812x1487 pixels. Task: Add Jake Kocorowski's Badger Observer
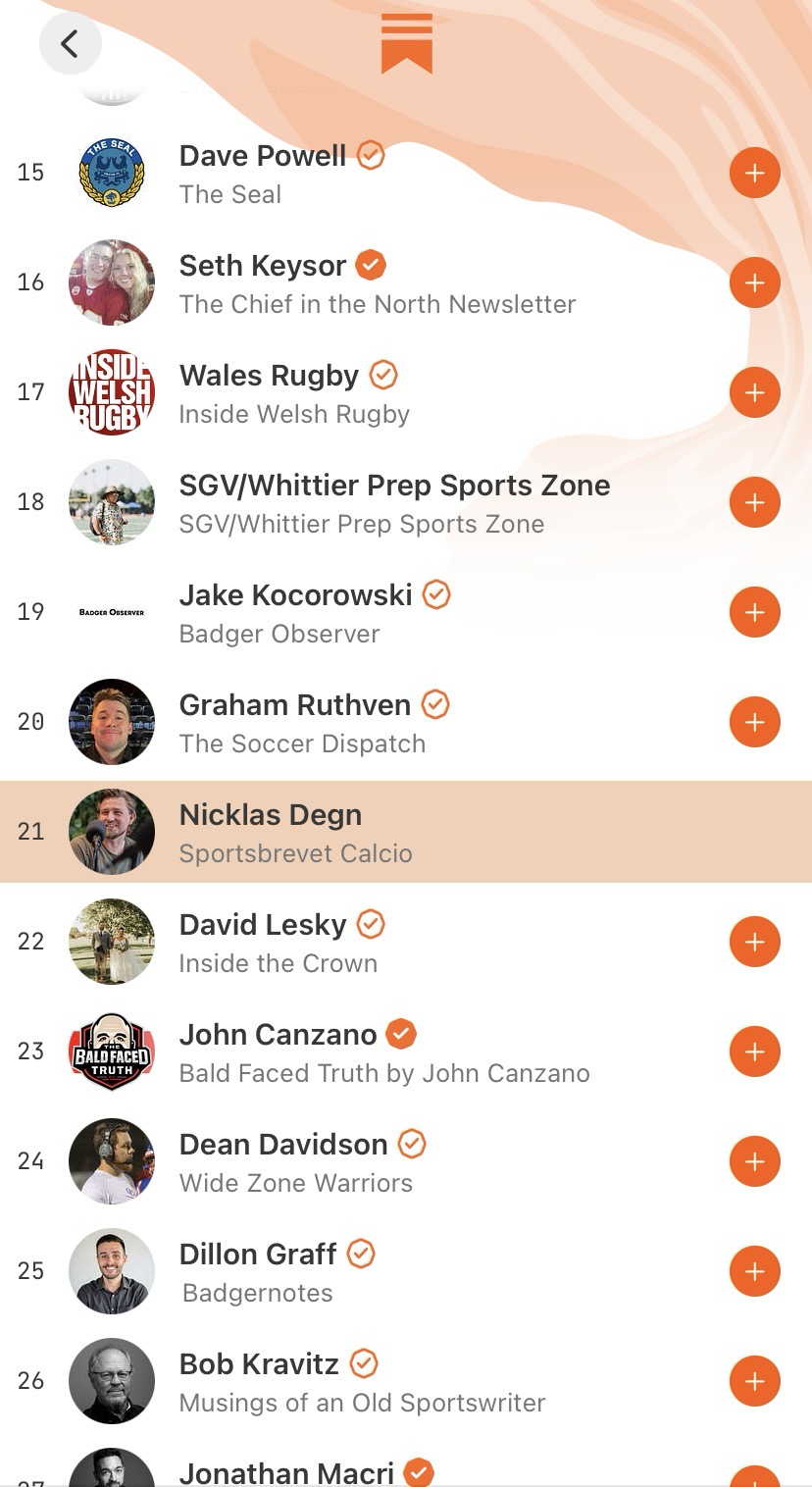coord(754,613)
